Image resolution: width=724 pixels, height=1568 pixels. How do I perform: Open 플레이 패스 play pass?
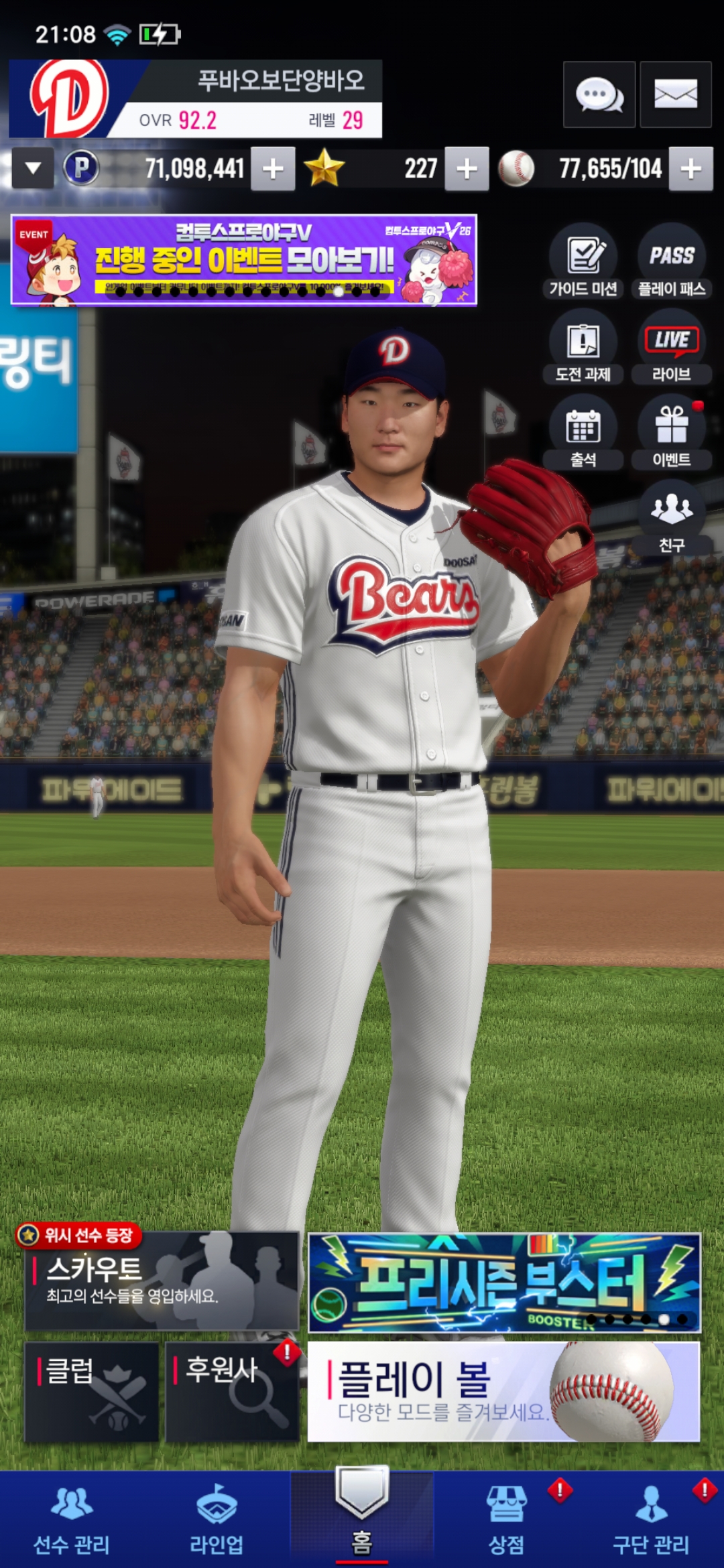pos(671,262)
